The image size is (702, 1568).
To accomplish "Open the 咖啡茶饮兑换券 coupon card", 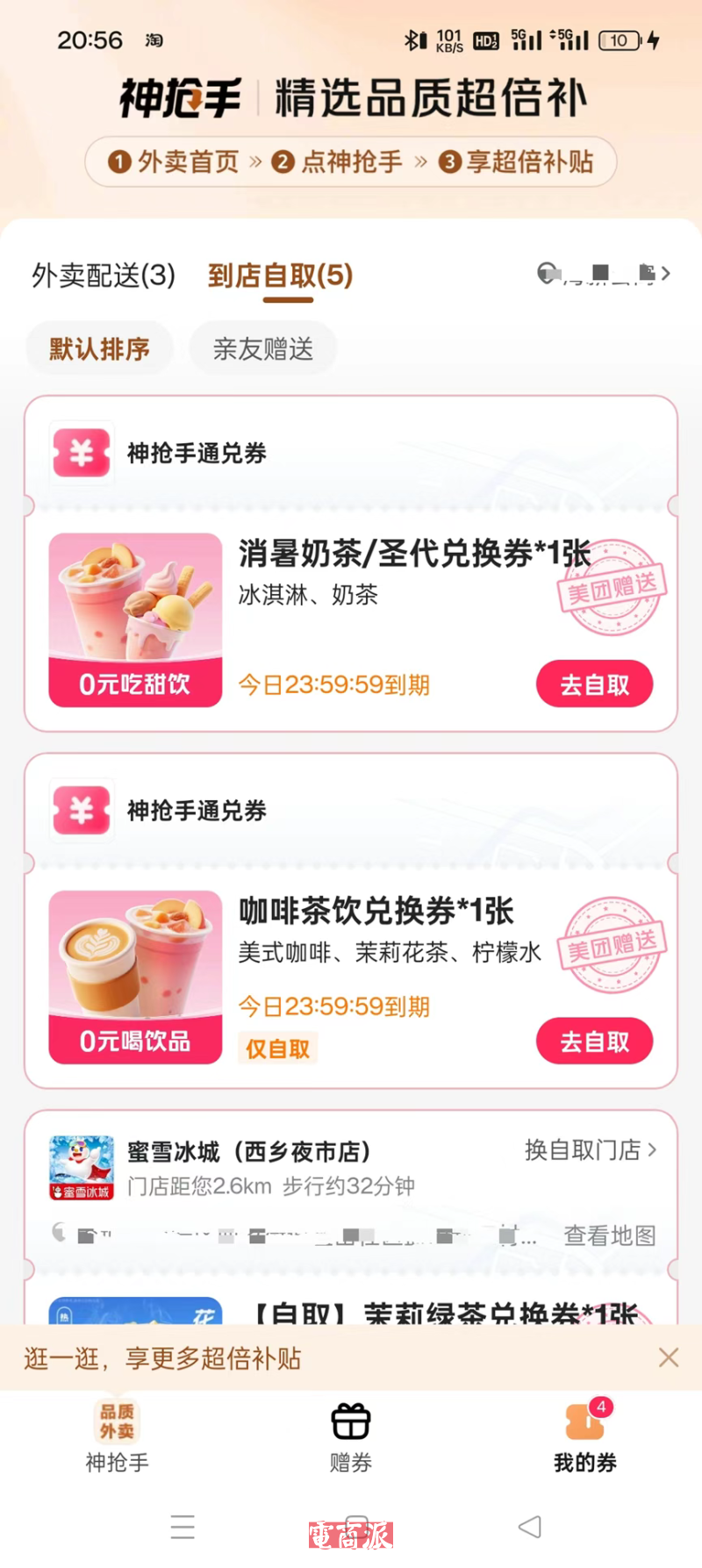I will point(377,913).
